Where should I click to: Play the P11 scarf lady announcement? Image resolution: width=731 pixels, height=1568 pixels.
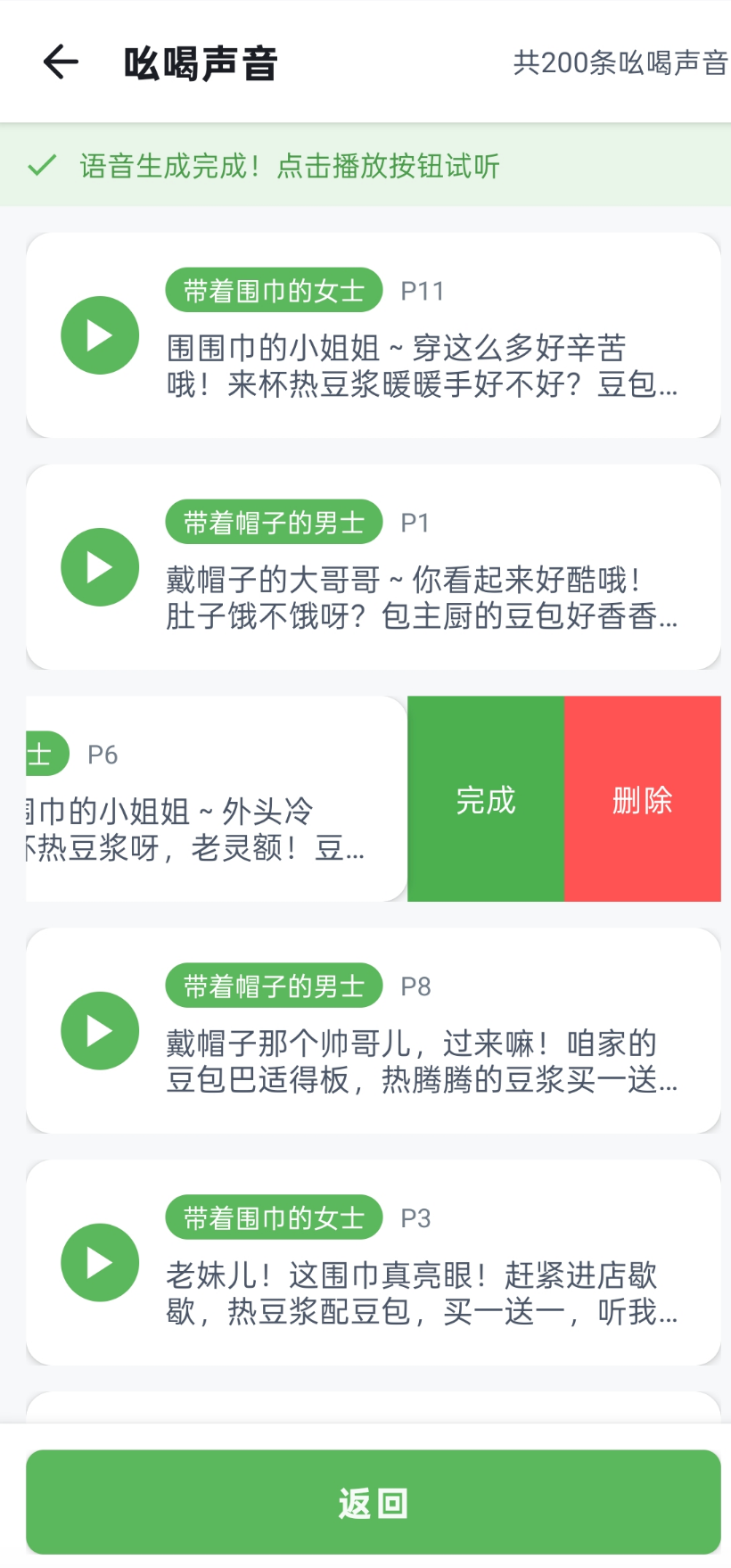(x=98, y=334)
